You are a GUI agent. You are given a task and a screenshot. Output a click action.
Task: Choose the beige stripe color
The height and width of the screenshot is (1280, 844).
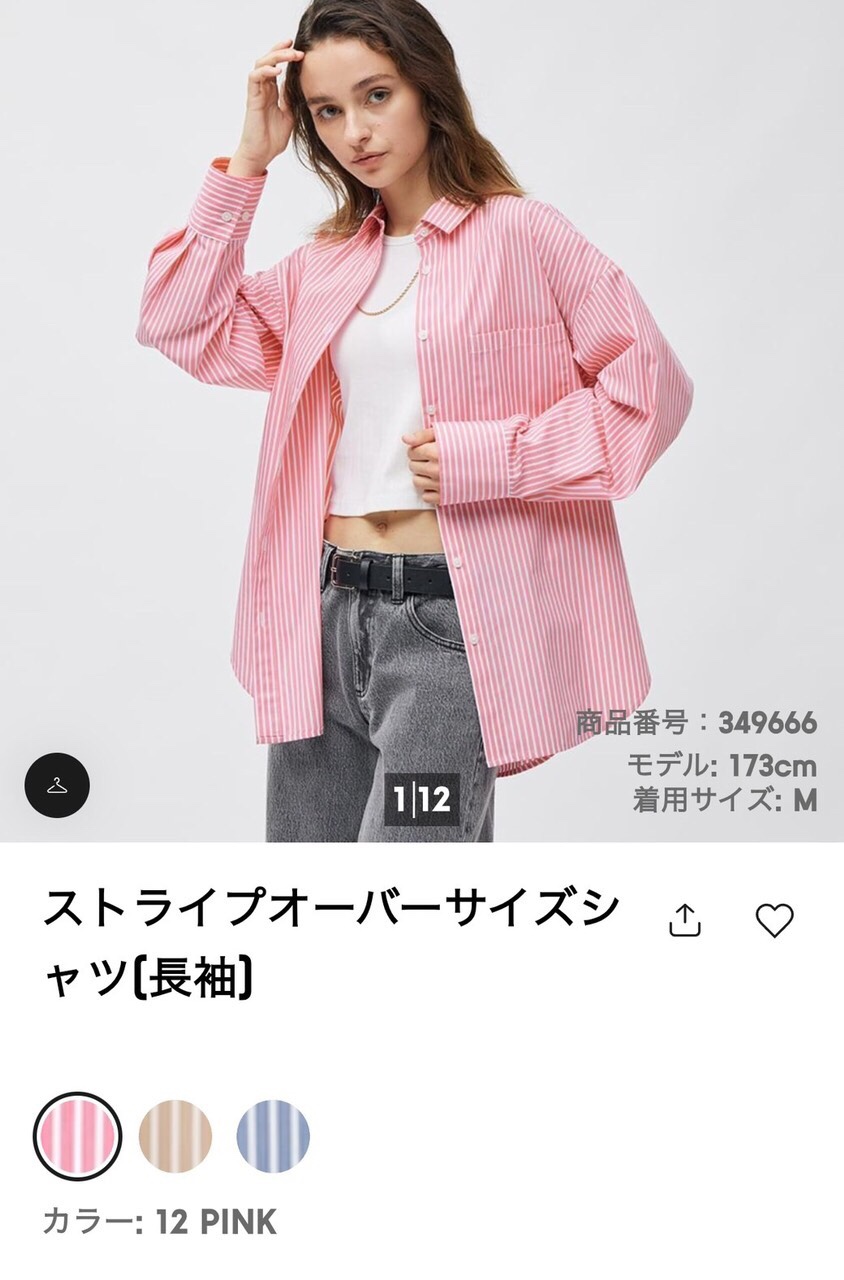click(176, 1136)
